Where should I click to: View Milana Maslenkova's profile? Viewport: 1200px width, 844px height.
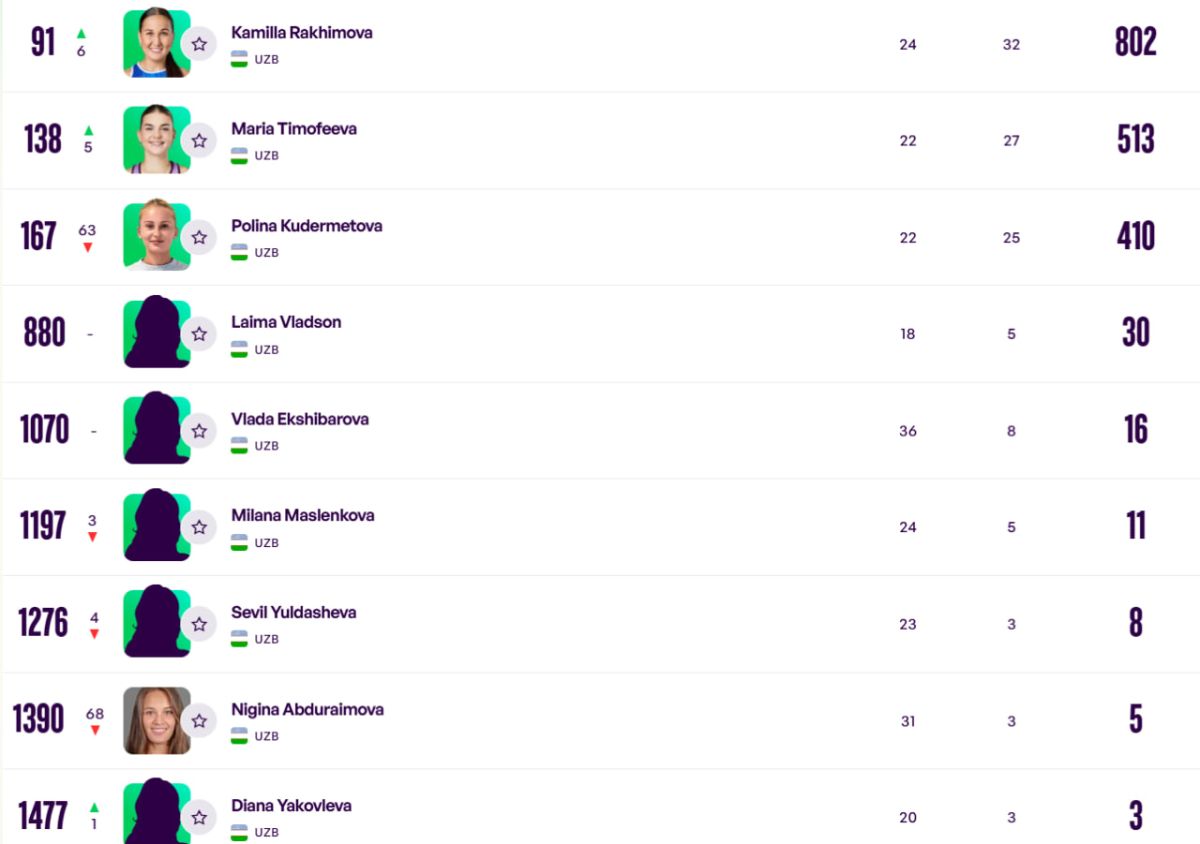302,516
